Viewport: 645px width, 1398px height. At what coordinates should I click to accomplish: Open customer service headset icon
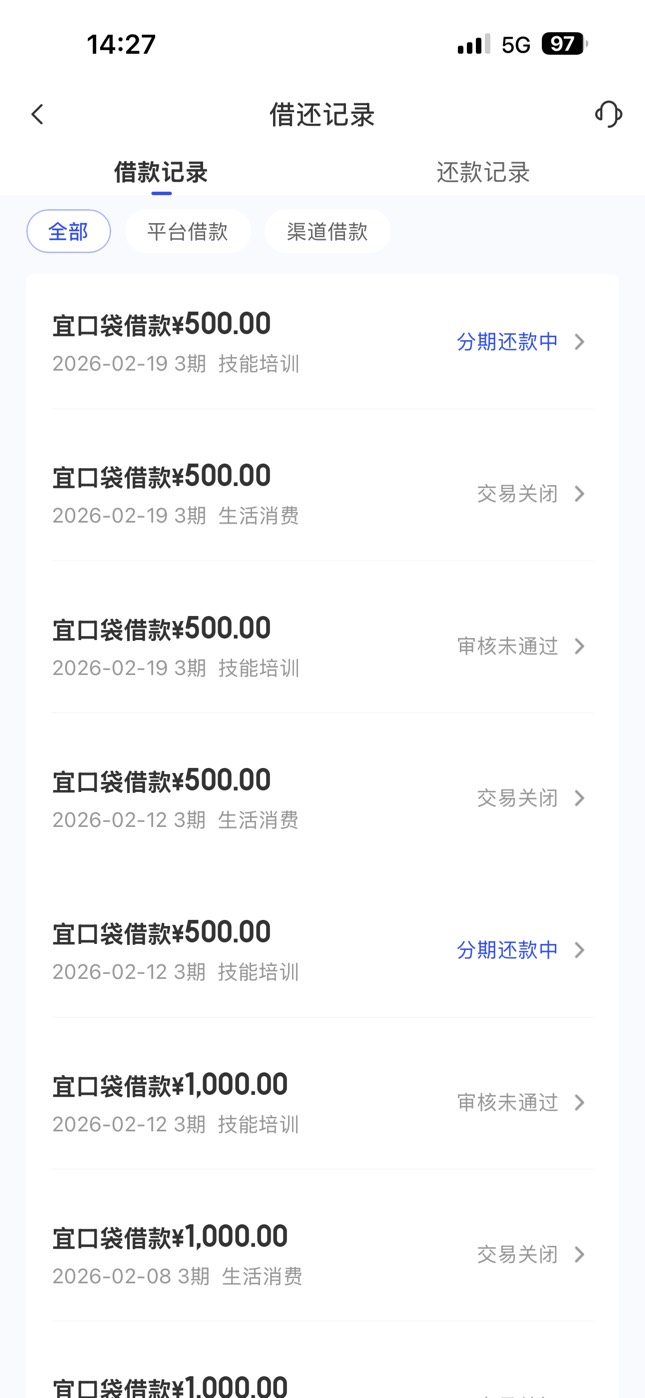(x=608, y=114)
